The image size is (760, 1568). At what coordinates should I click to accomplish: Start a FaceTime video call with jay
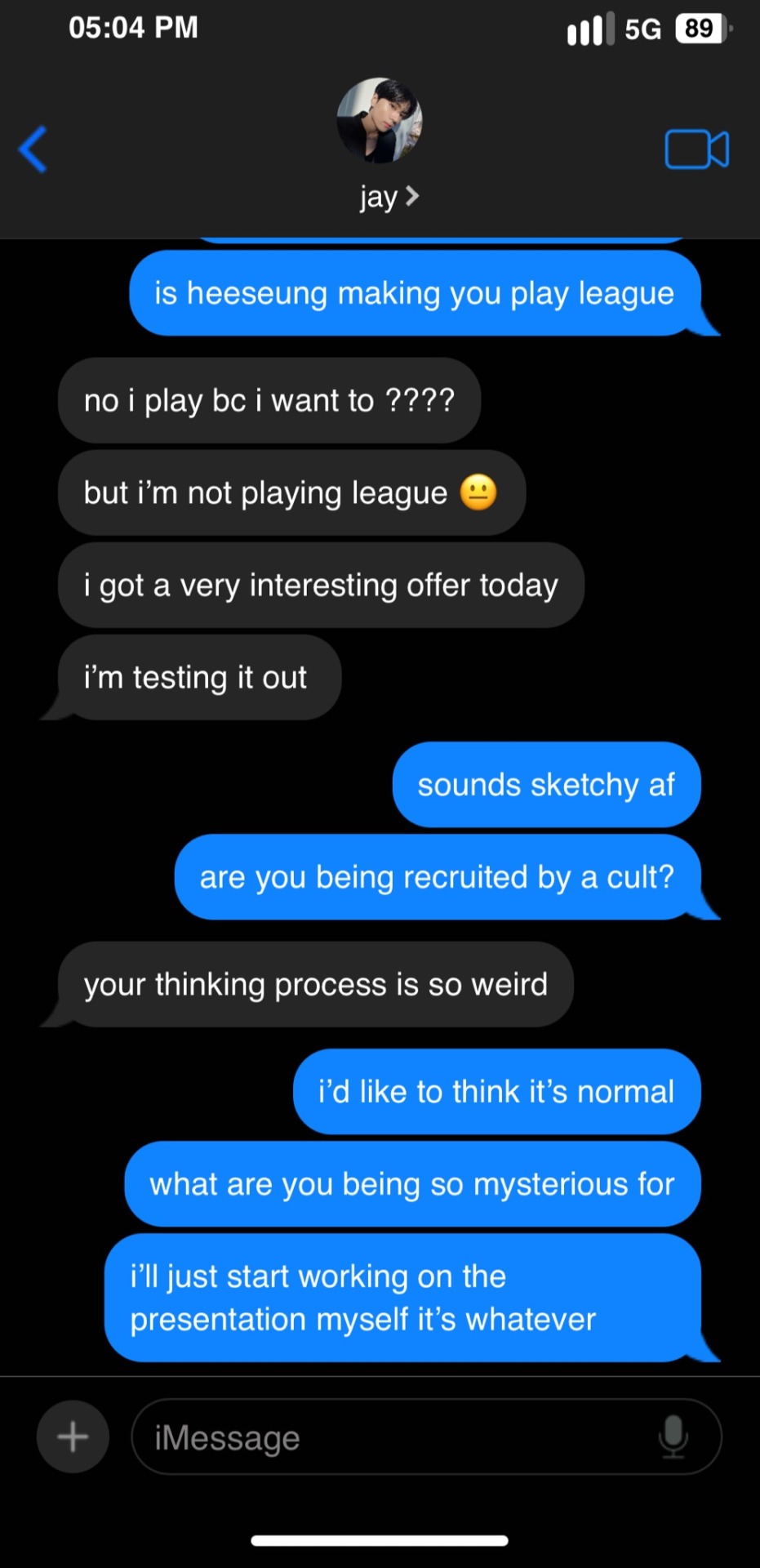pos(696,149)
